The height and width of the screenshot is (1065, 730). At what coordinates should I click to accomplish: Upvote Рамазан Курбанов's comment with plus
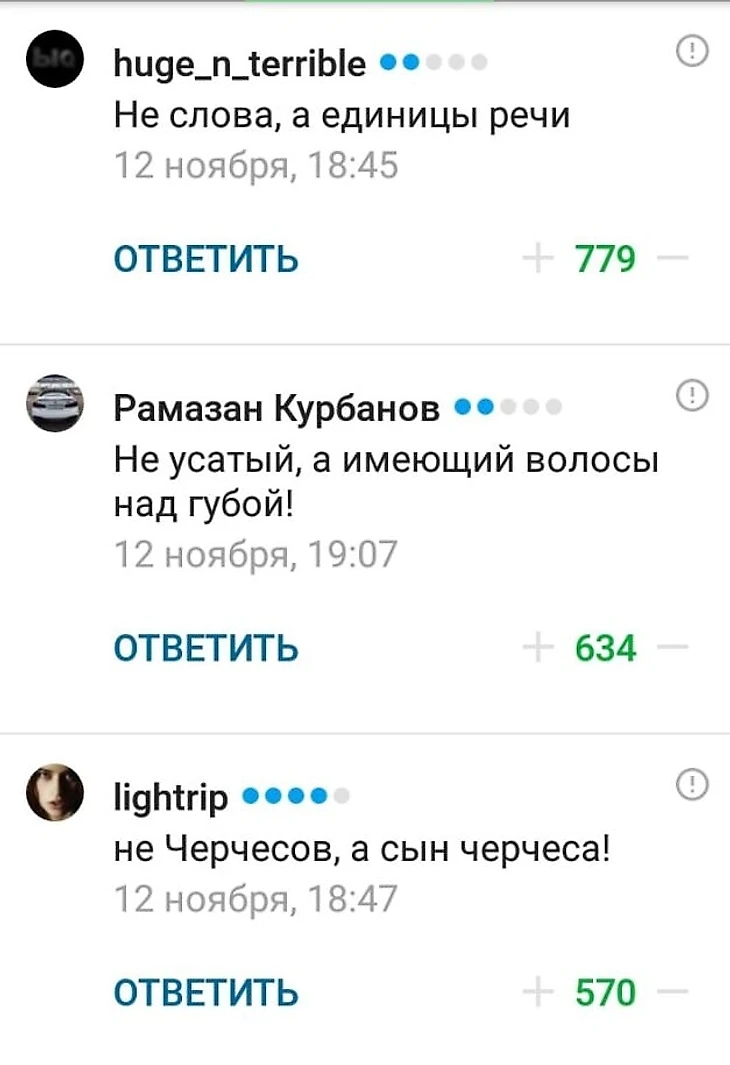tap(536, 650)
